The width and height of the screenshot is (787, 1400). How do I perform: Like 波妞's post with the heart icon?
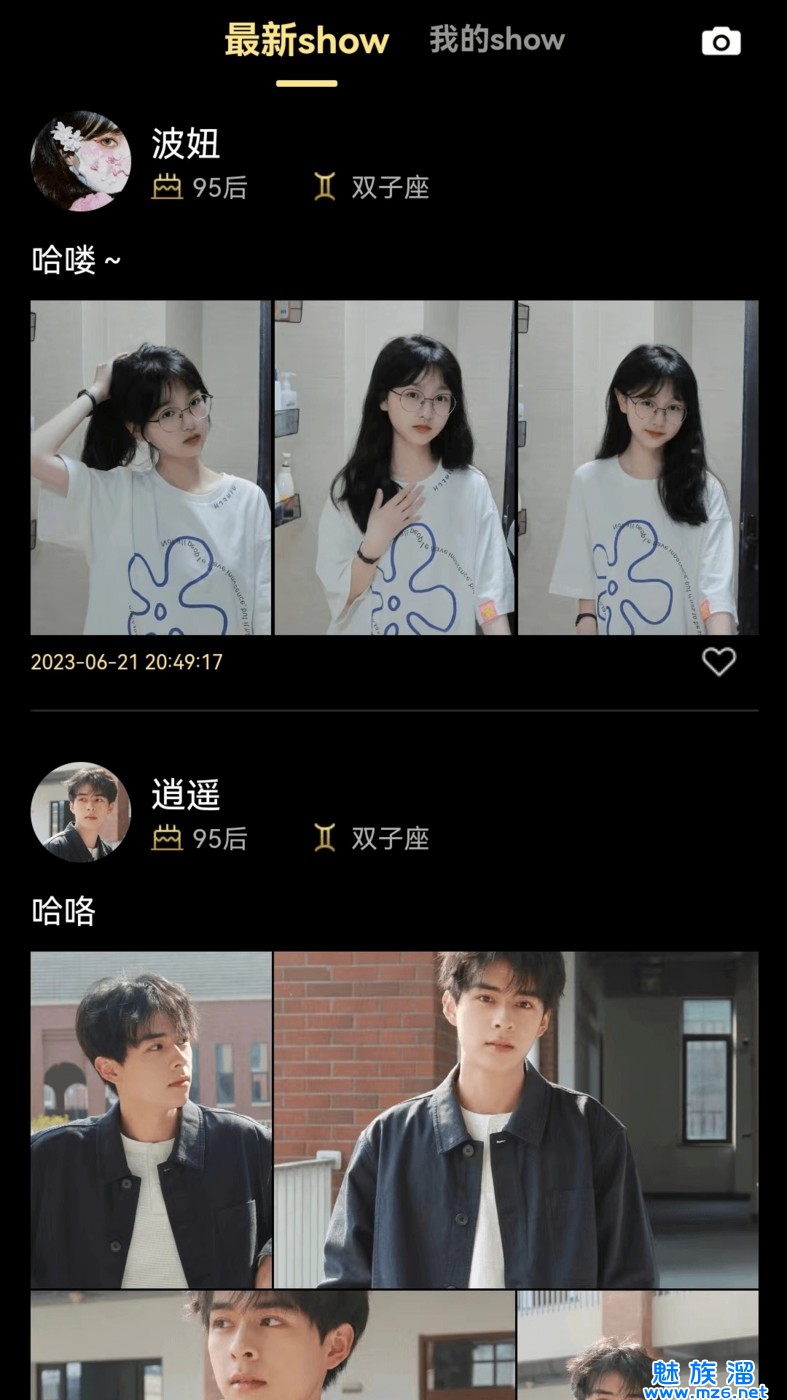click(x=719, y=662)
